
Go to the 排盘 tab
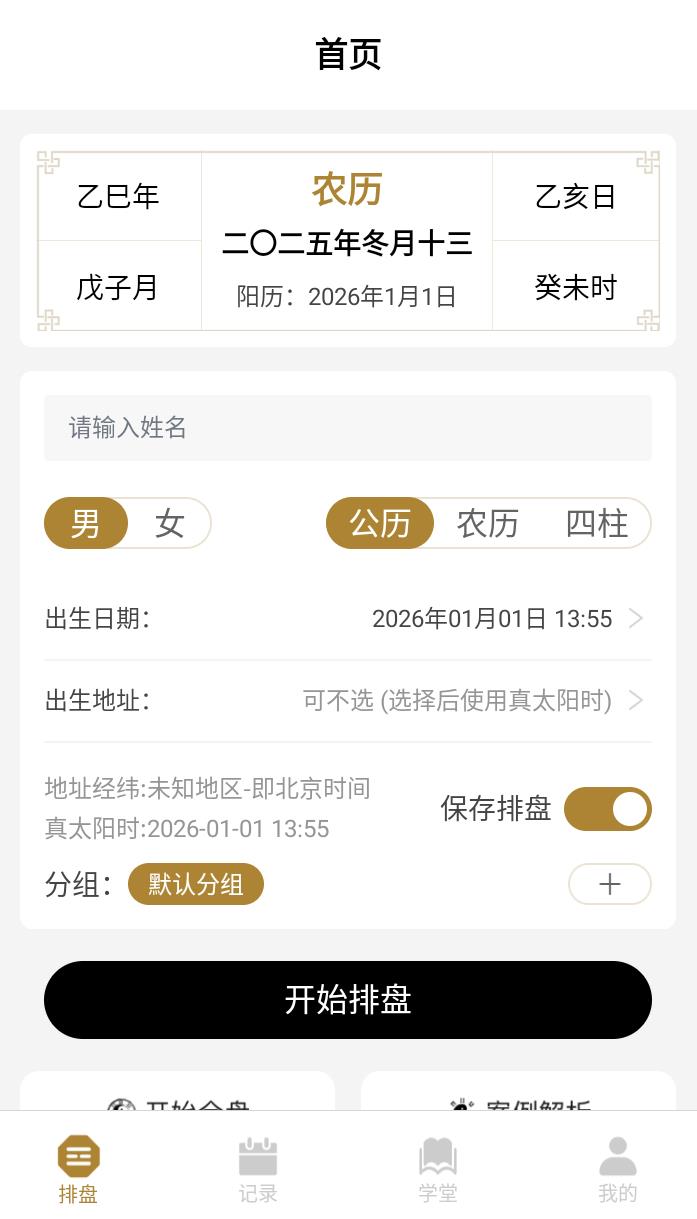pyautogui.click(x=78, y=1168)
